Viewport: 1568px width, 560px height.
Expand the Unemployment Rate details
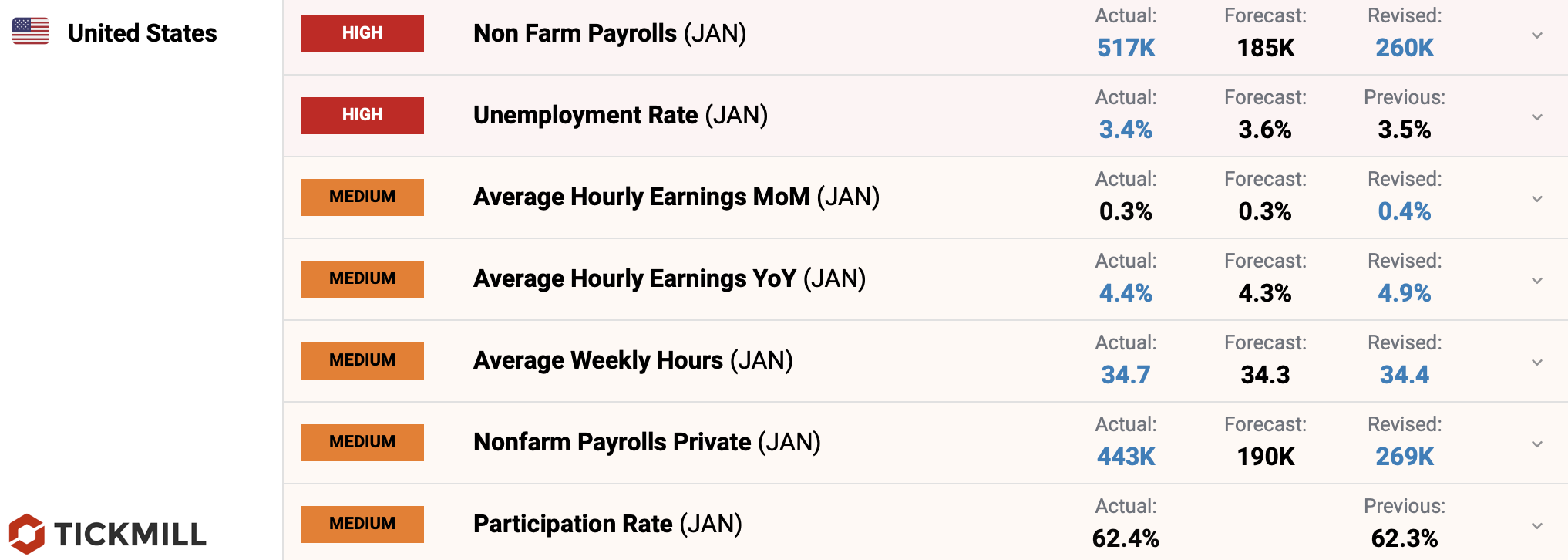click(1536, 117)
